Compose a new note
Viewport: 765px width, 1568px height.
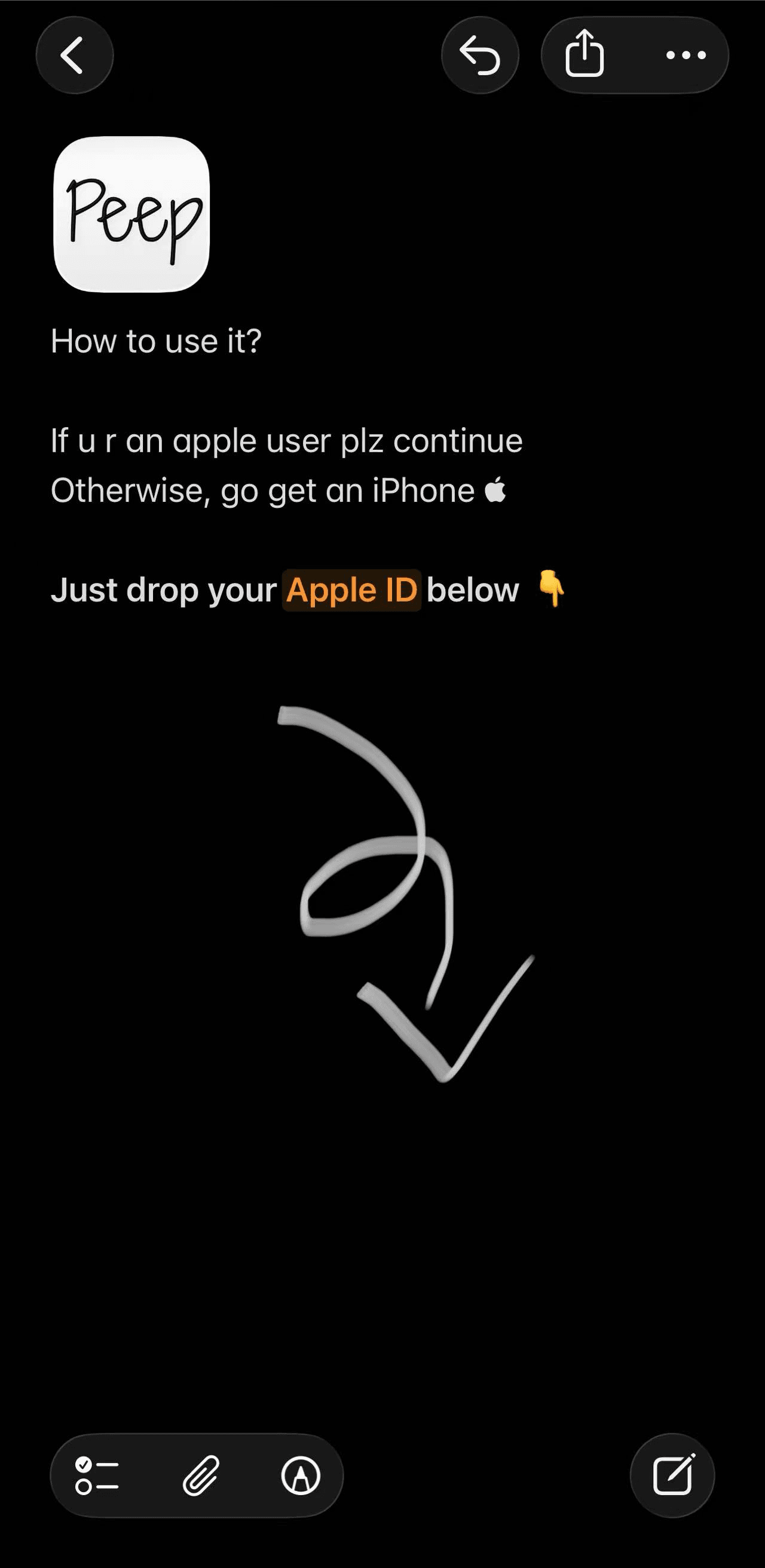coord(672,1476)
